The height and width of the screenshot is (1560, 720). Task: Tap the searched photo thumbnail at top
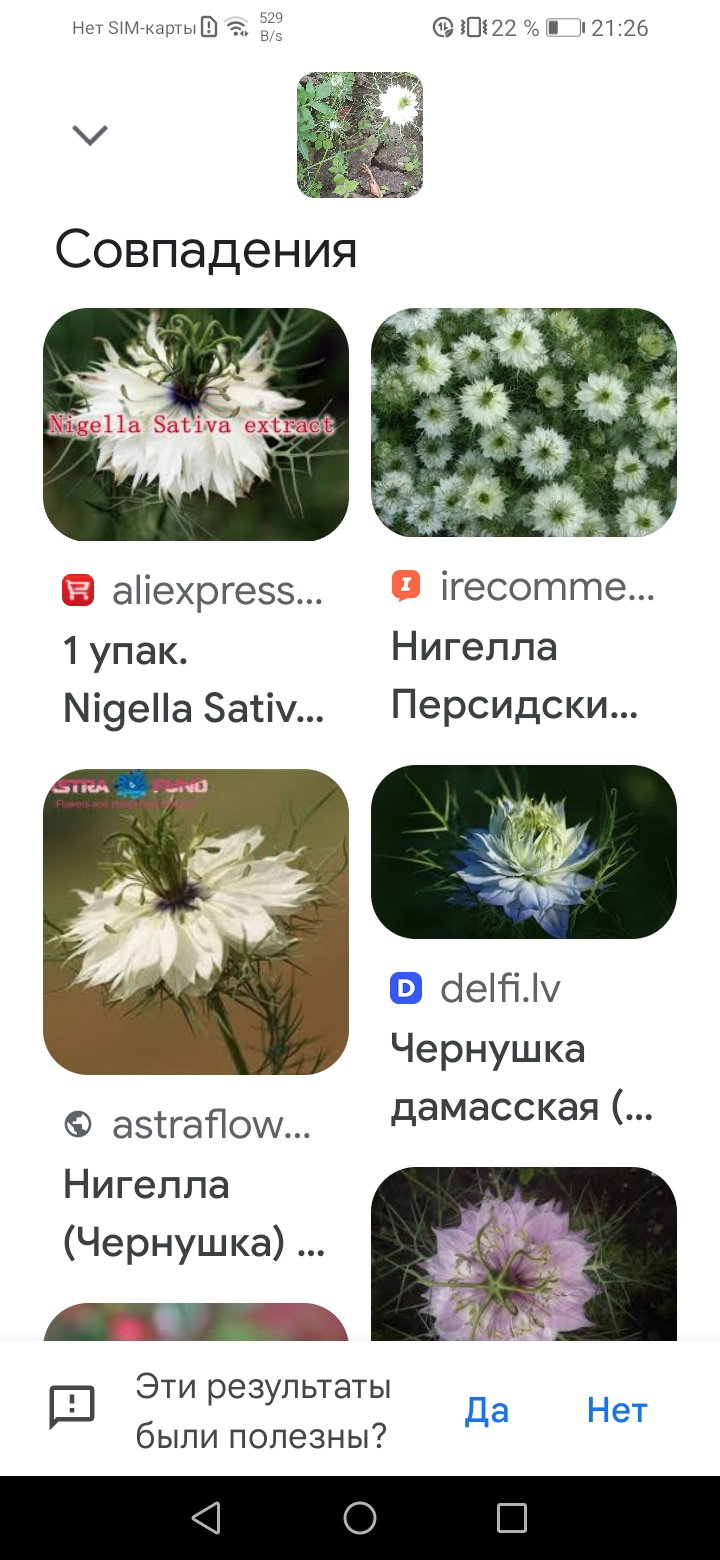point(360,135)
